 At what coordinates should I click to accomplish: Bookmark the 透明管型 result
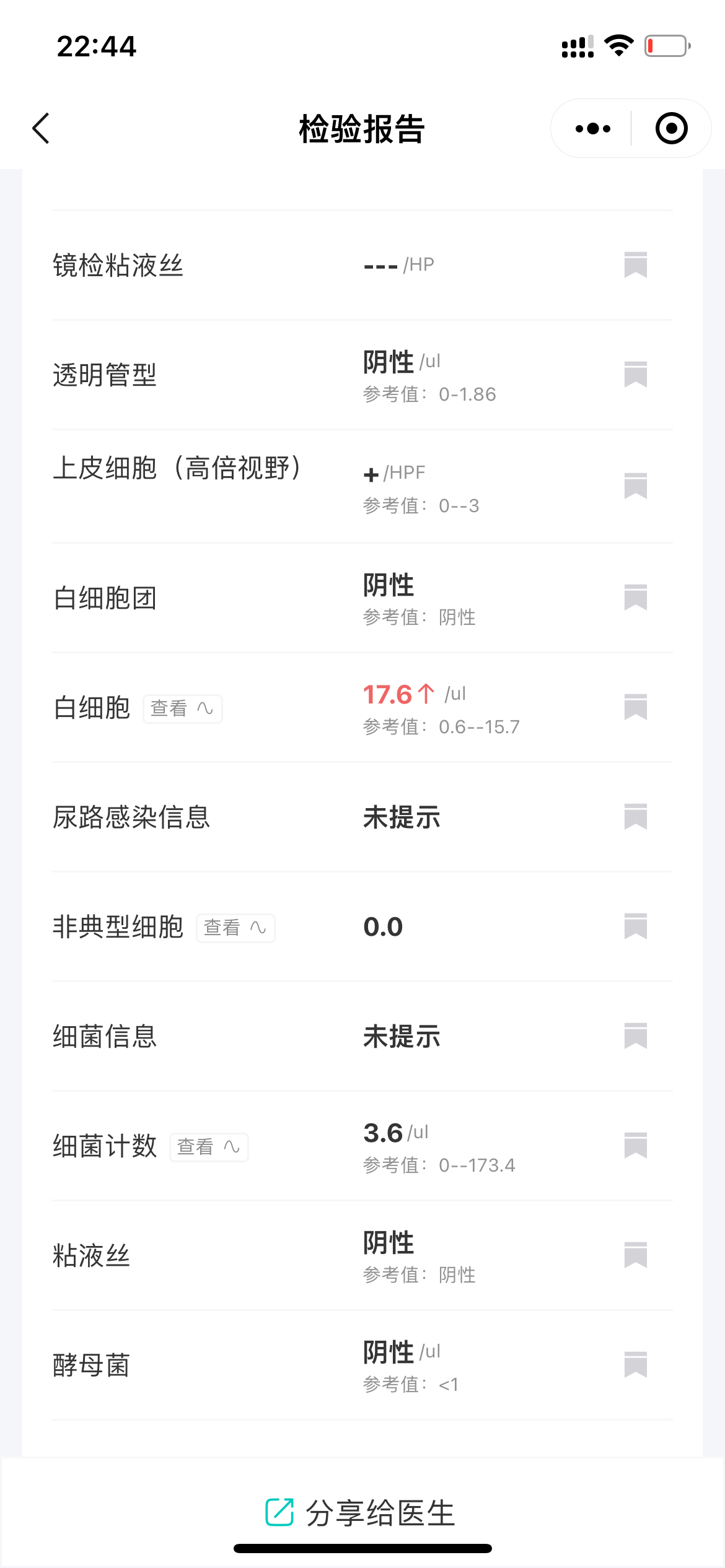[x=636, y=375]
